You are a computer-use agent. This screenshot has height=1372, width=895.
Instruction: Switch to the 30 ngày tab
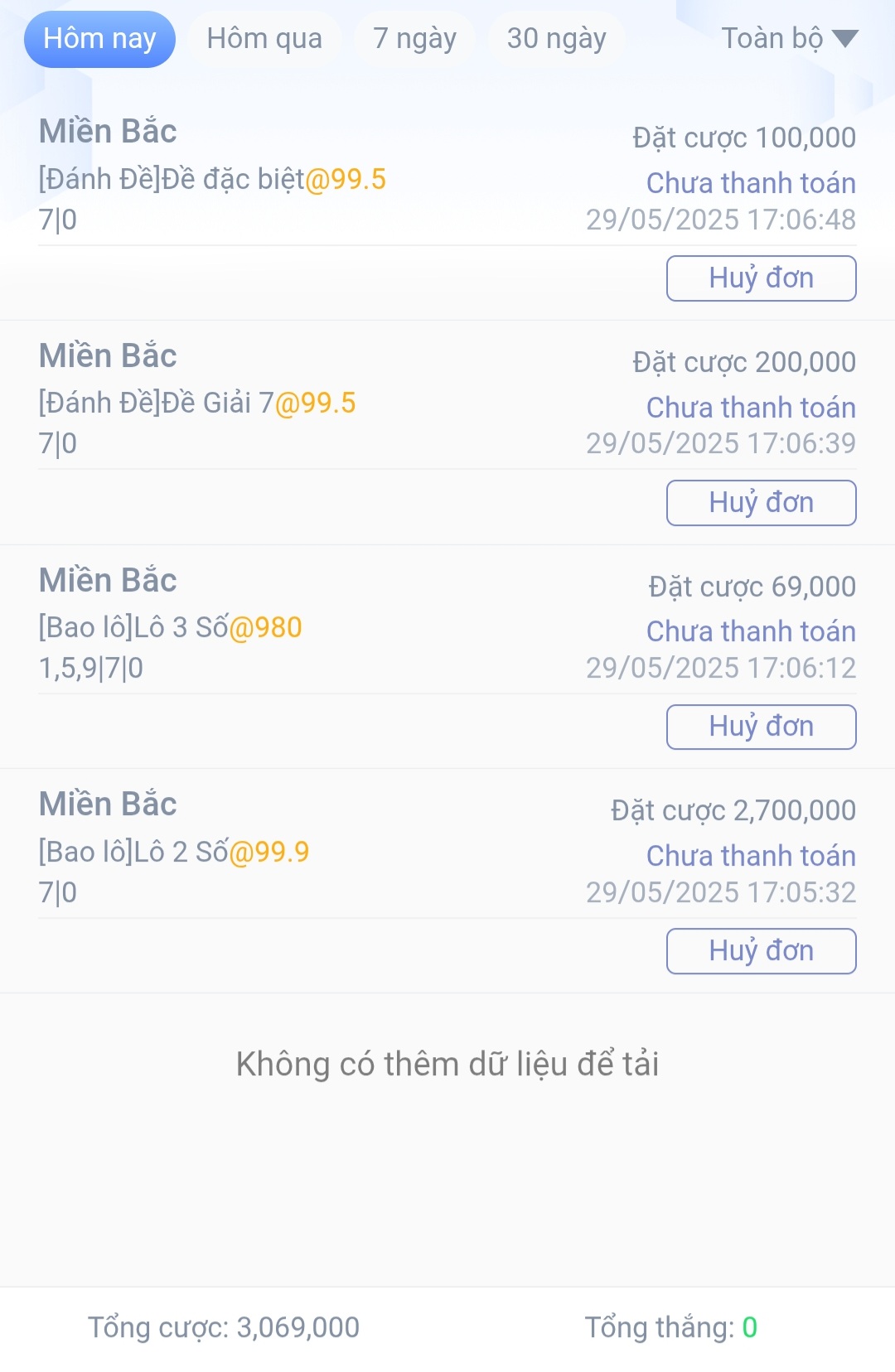(556, 39)
